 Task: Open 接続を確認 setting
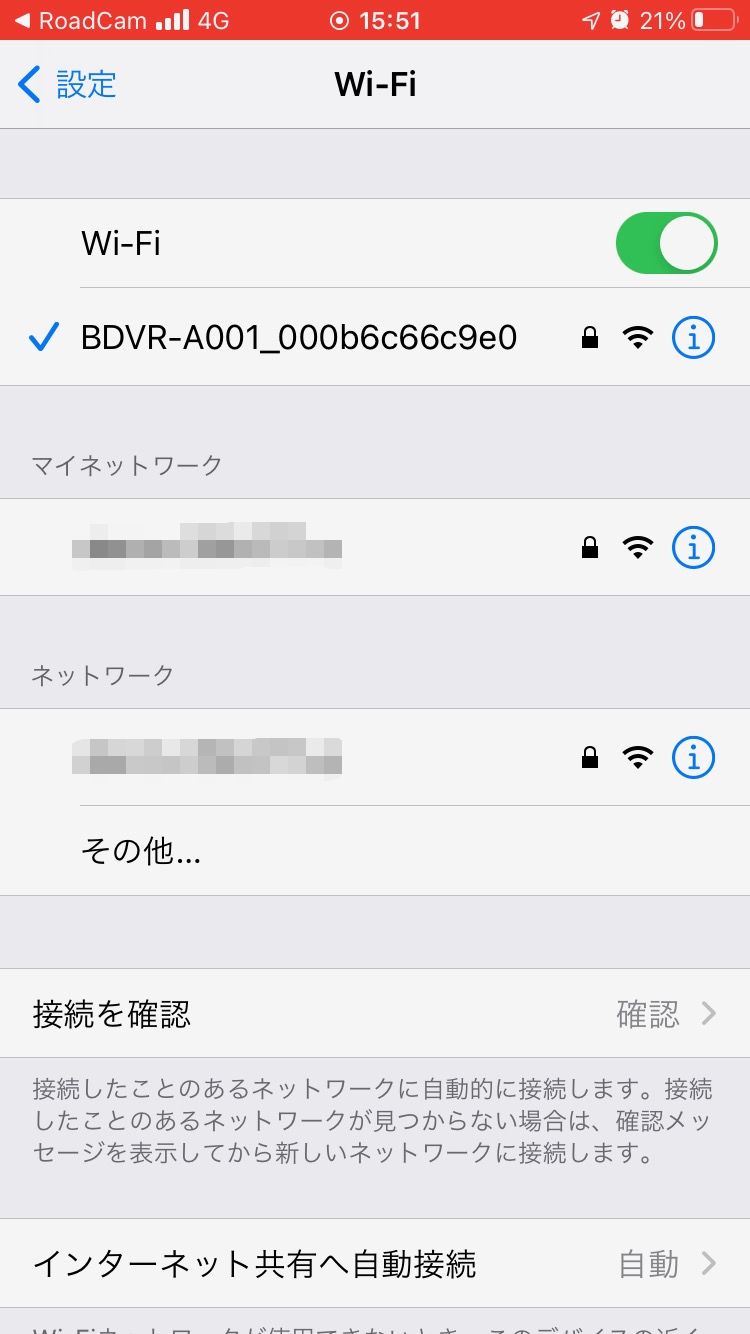click(x=375, y=1014)
